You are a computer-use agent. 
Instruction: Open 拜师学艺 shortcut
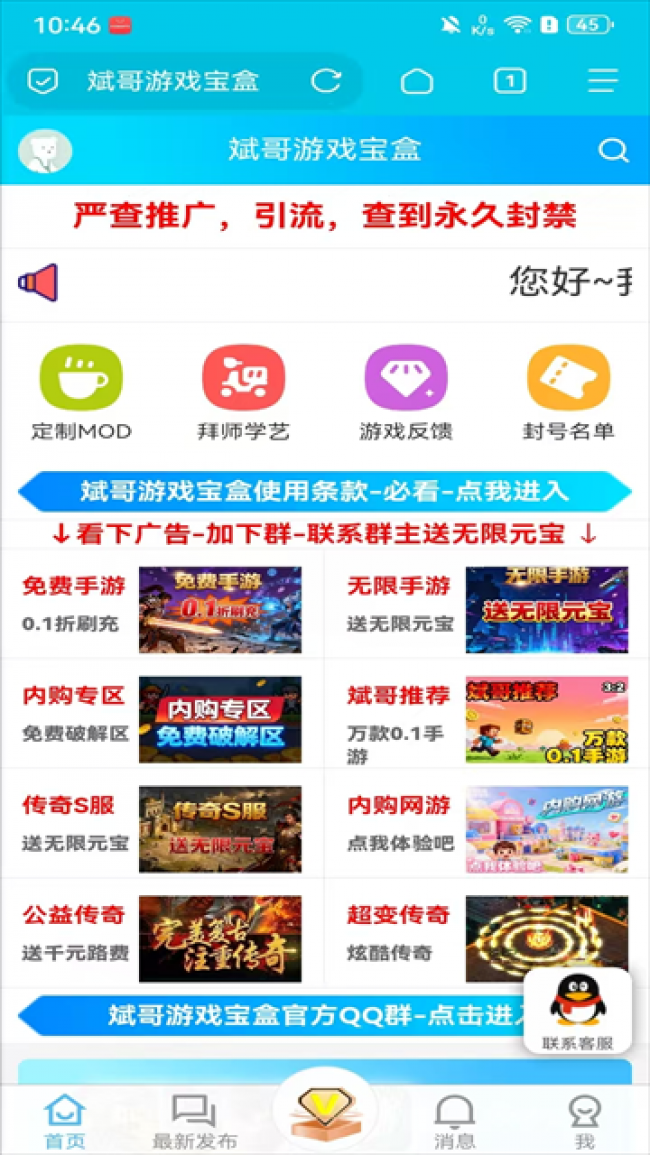point(243,393)
